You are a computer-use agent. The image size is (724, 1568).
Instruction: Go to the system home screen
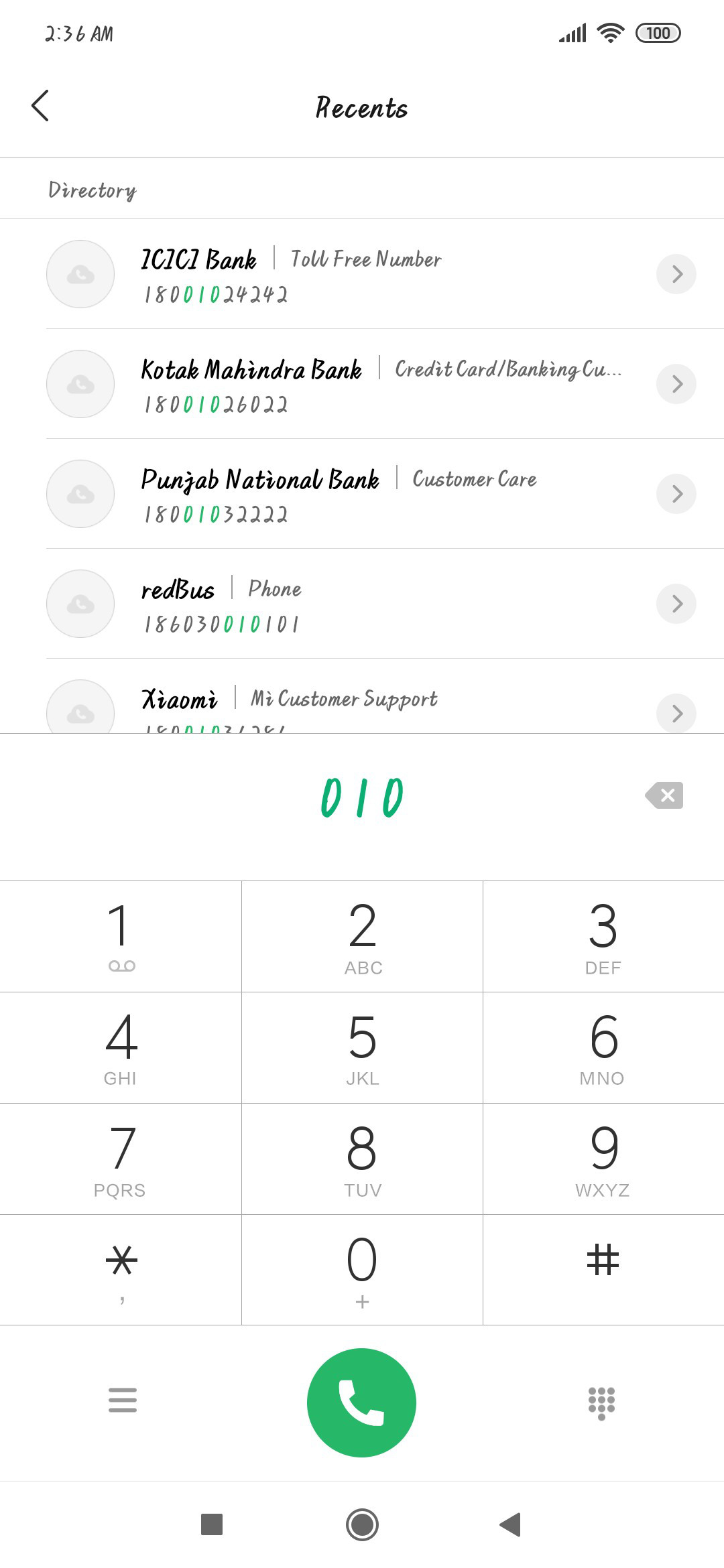coord(362,1524)
